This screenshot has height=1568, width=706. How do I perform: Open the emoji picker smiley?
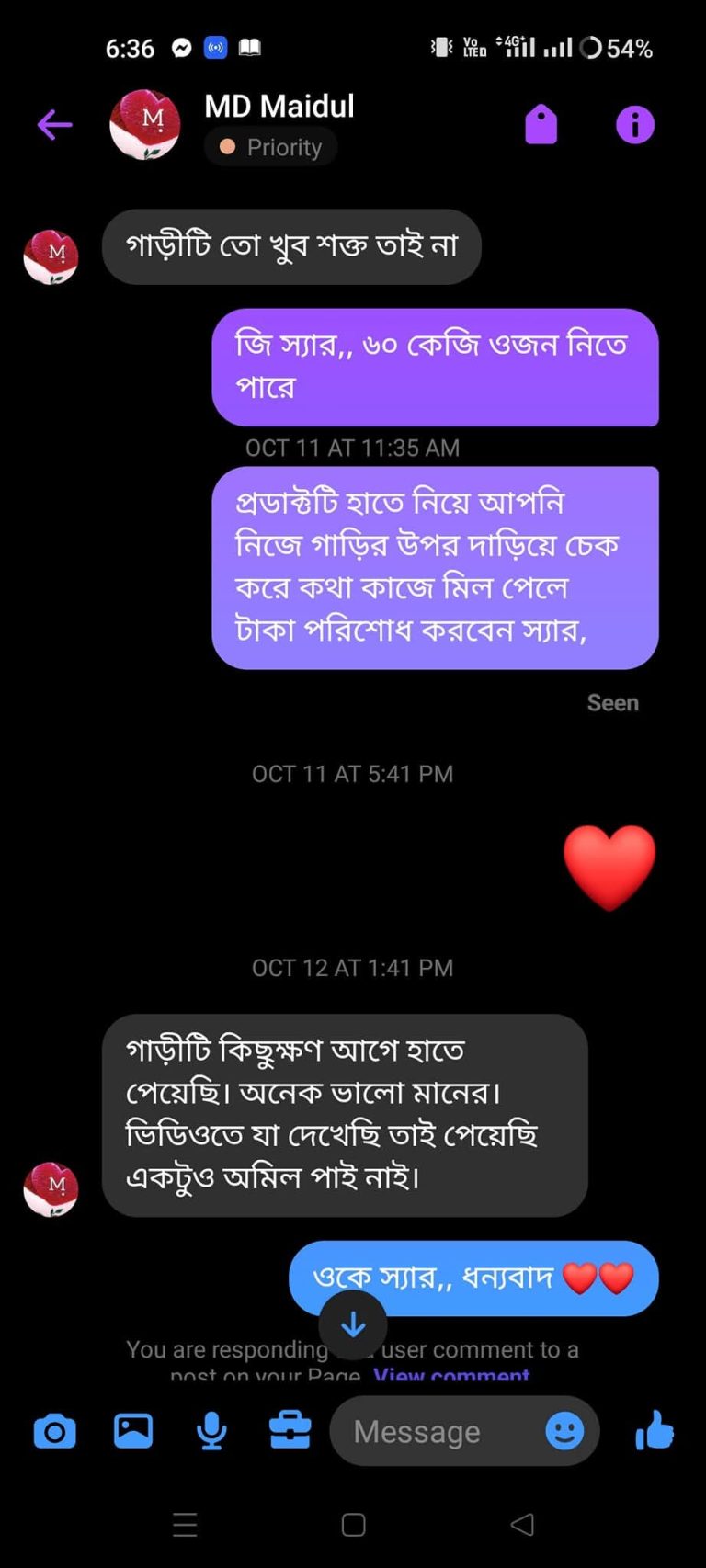coord(564,1431)
